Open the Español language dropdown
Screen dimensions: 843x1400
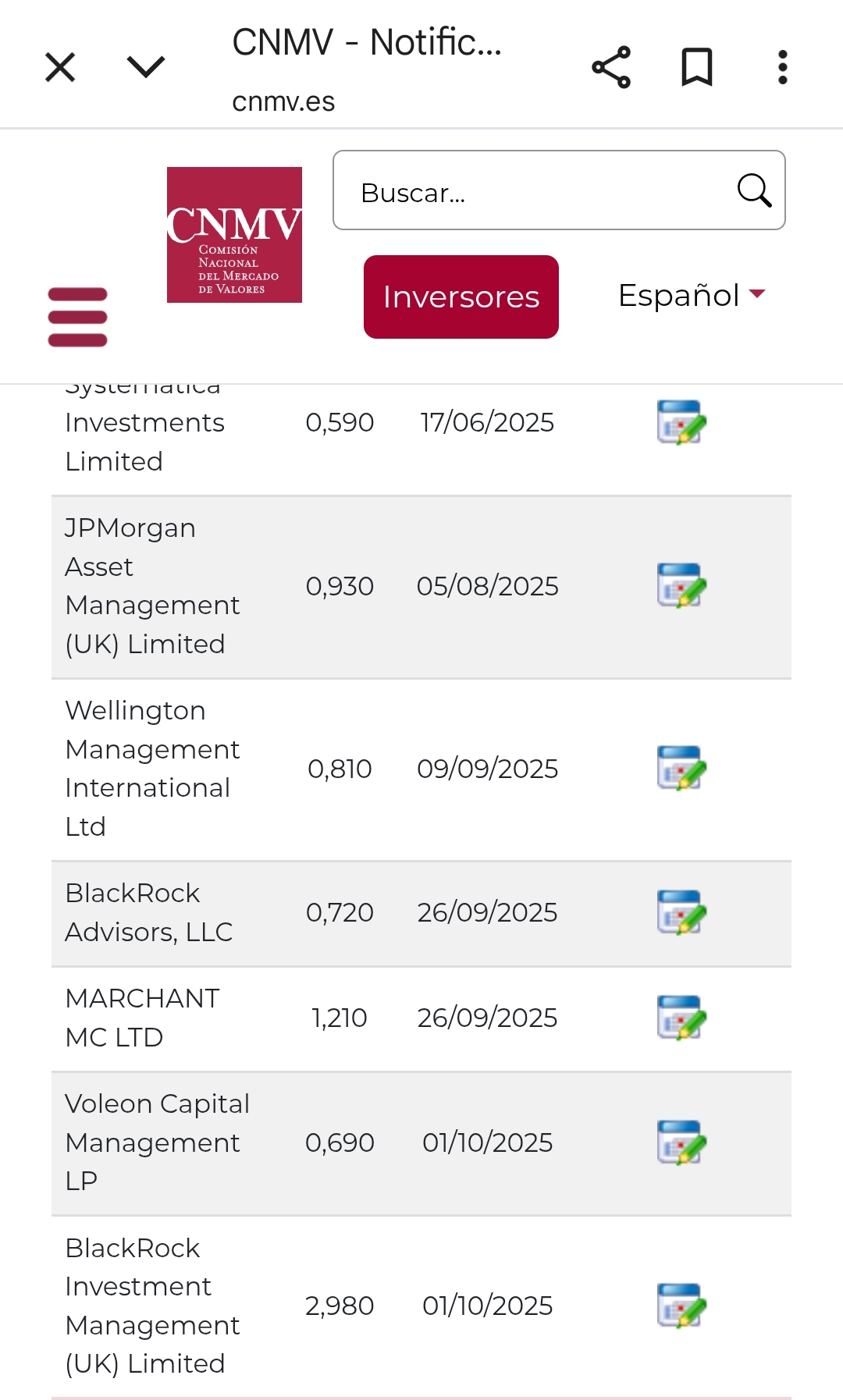[692, 296]
